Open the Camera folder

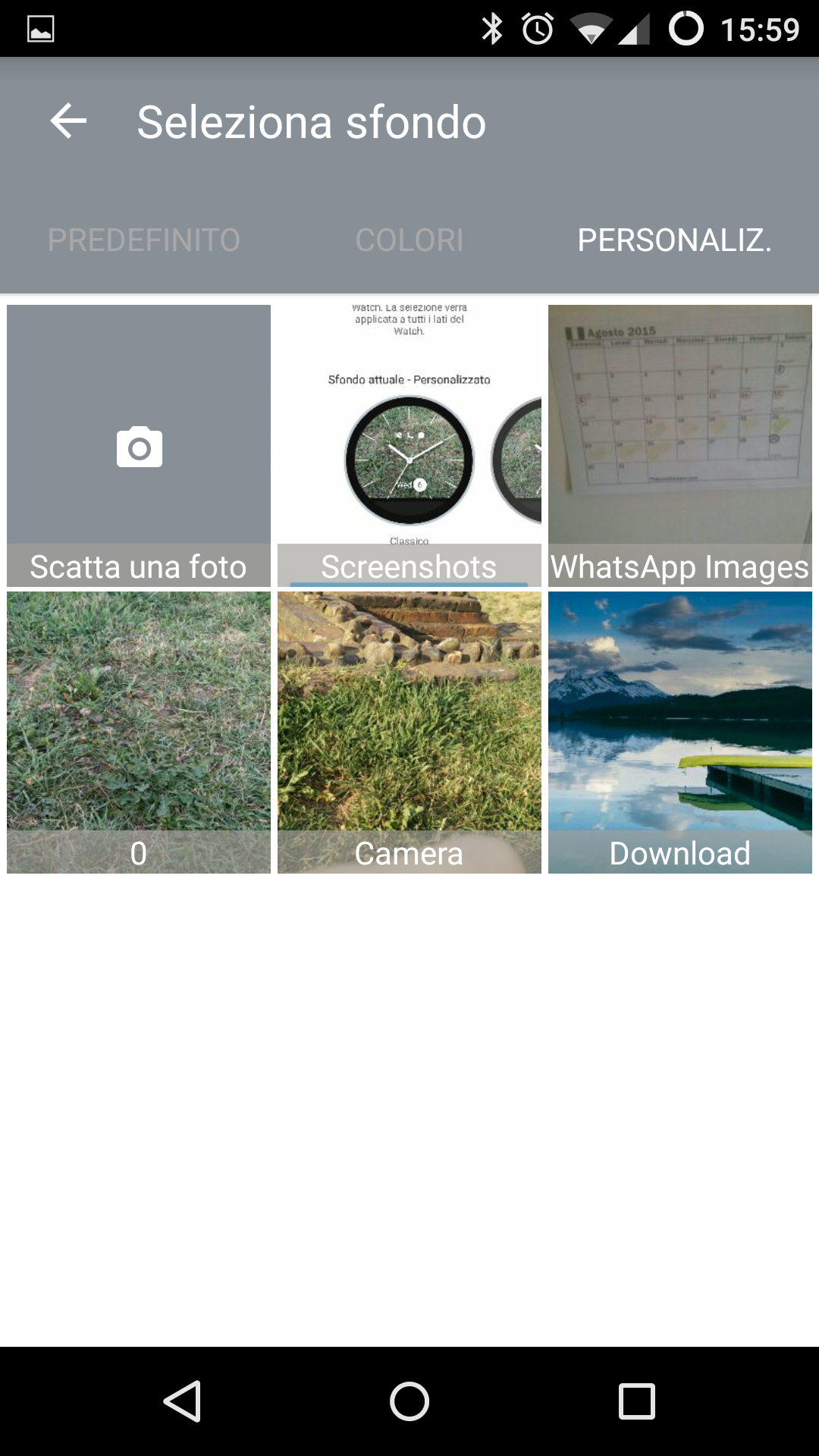click(409, 733)
